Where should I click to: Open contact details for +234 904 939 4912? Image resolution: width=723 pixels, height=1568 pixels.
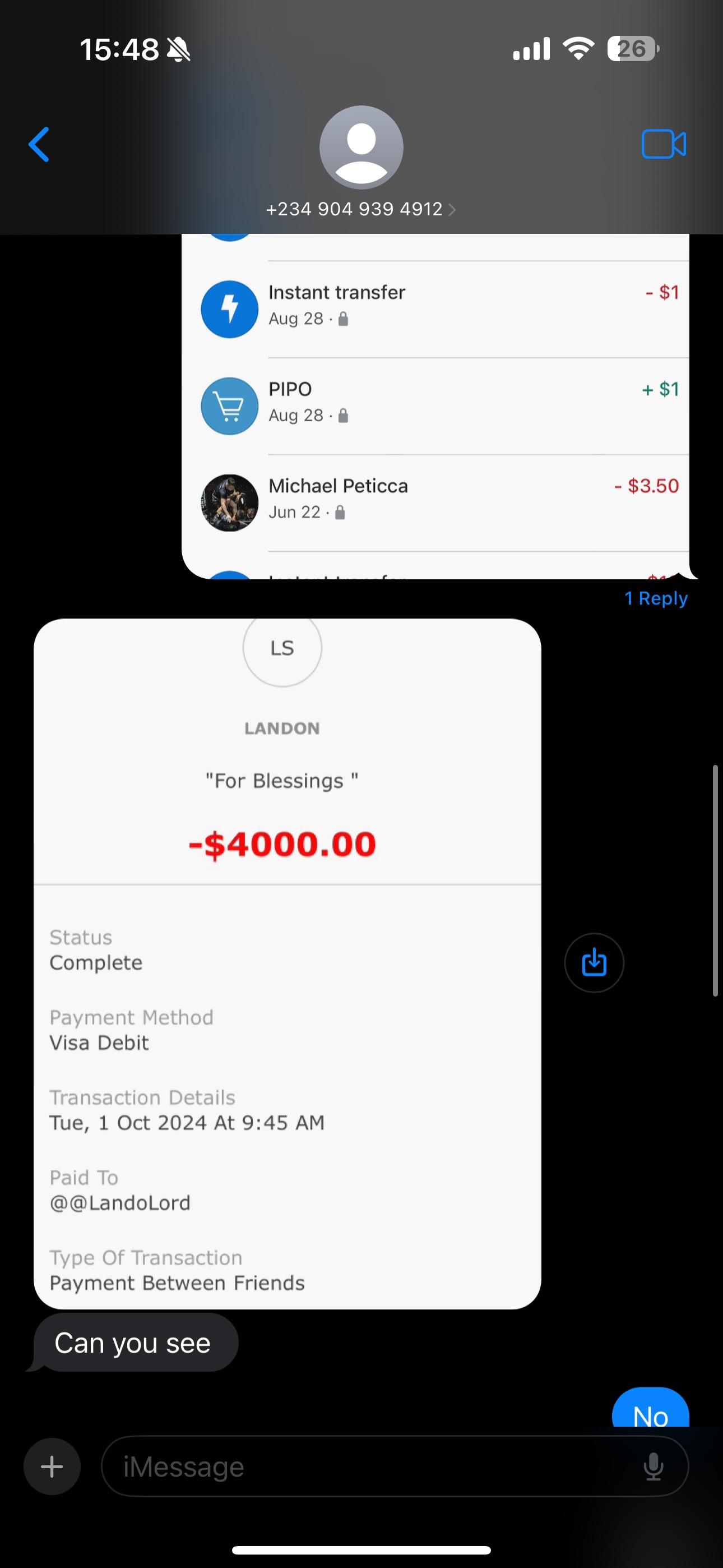tap(360, 209)
